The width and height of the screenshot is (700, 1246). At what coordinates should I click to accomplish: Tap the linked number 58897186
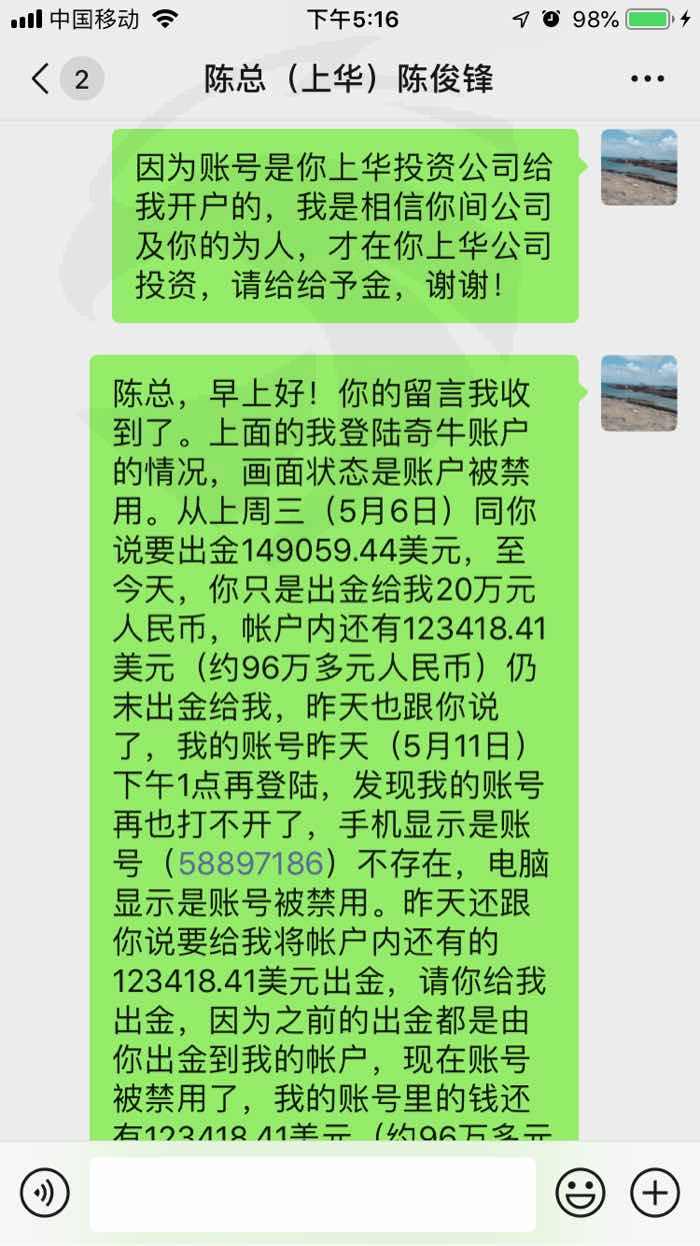click(x=251, y=861)
